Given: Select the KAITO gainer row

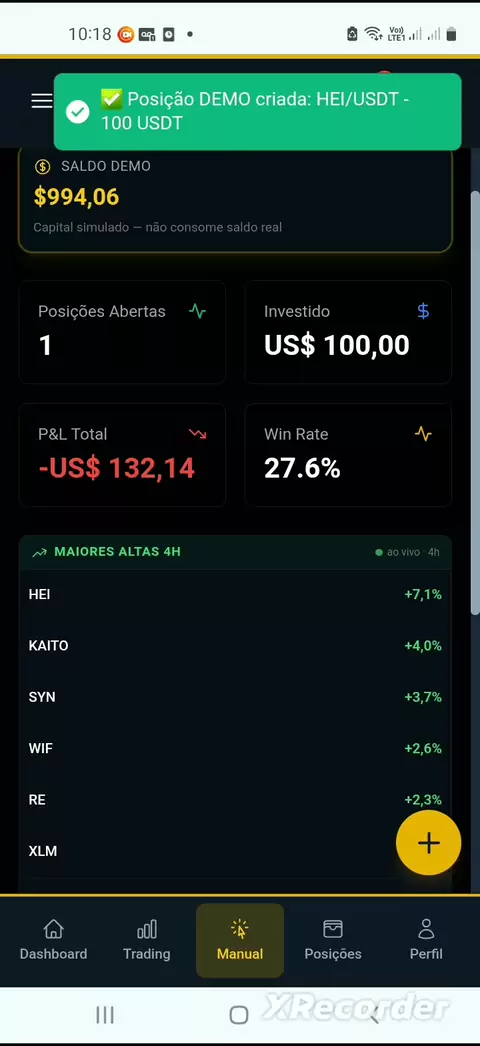Looking at the screenshot, I should pos(235,646).
